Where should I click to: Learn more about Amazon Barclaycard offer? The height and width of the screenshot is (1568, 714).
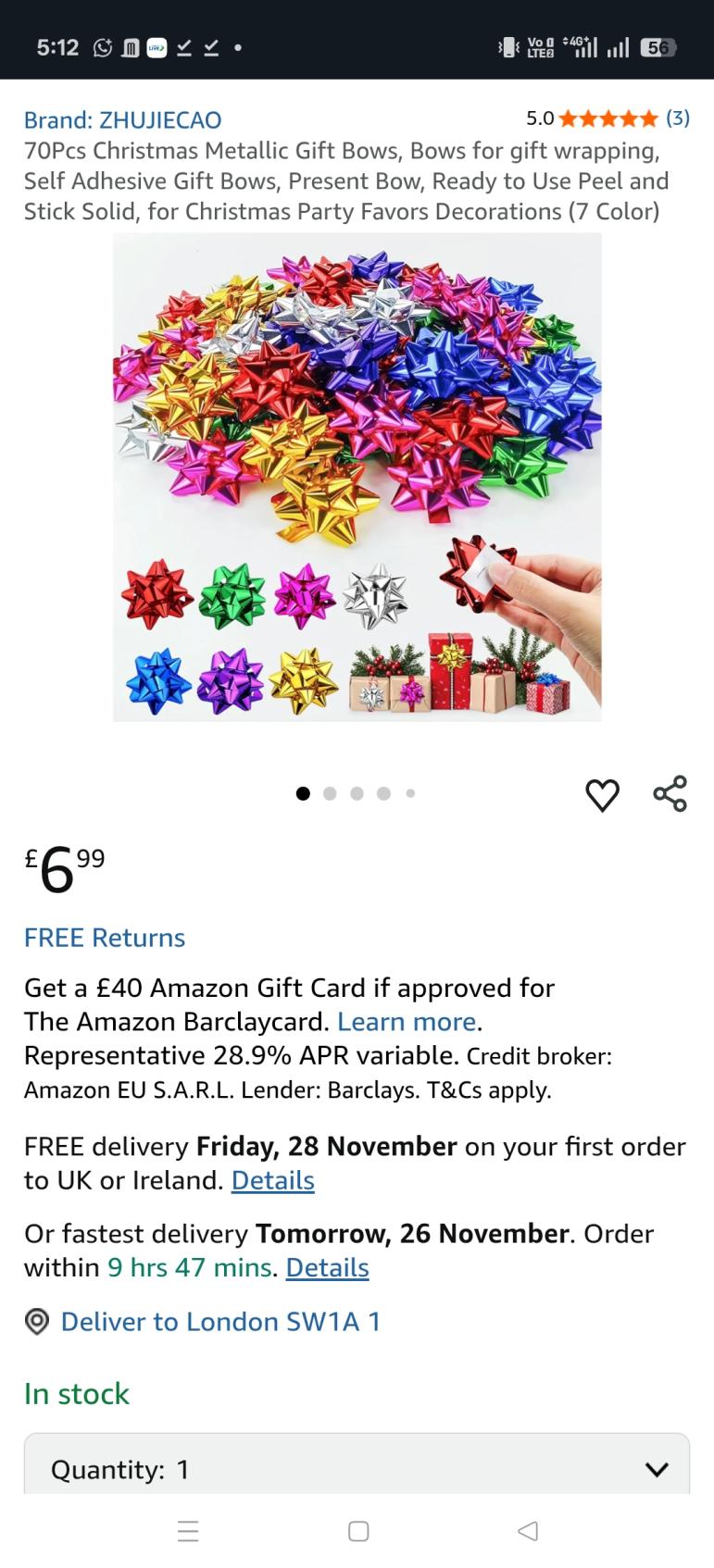[x=407, y=1022]
